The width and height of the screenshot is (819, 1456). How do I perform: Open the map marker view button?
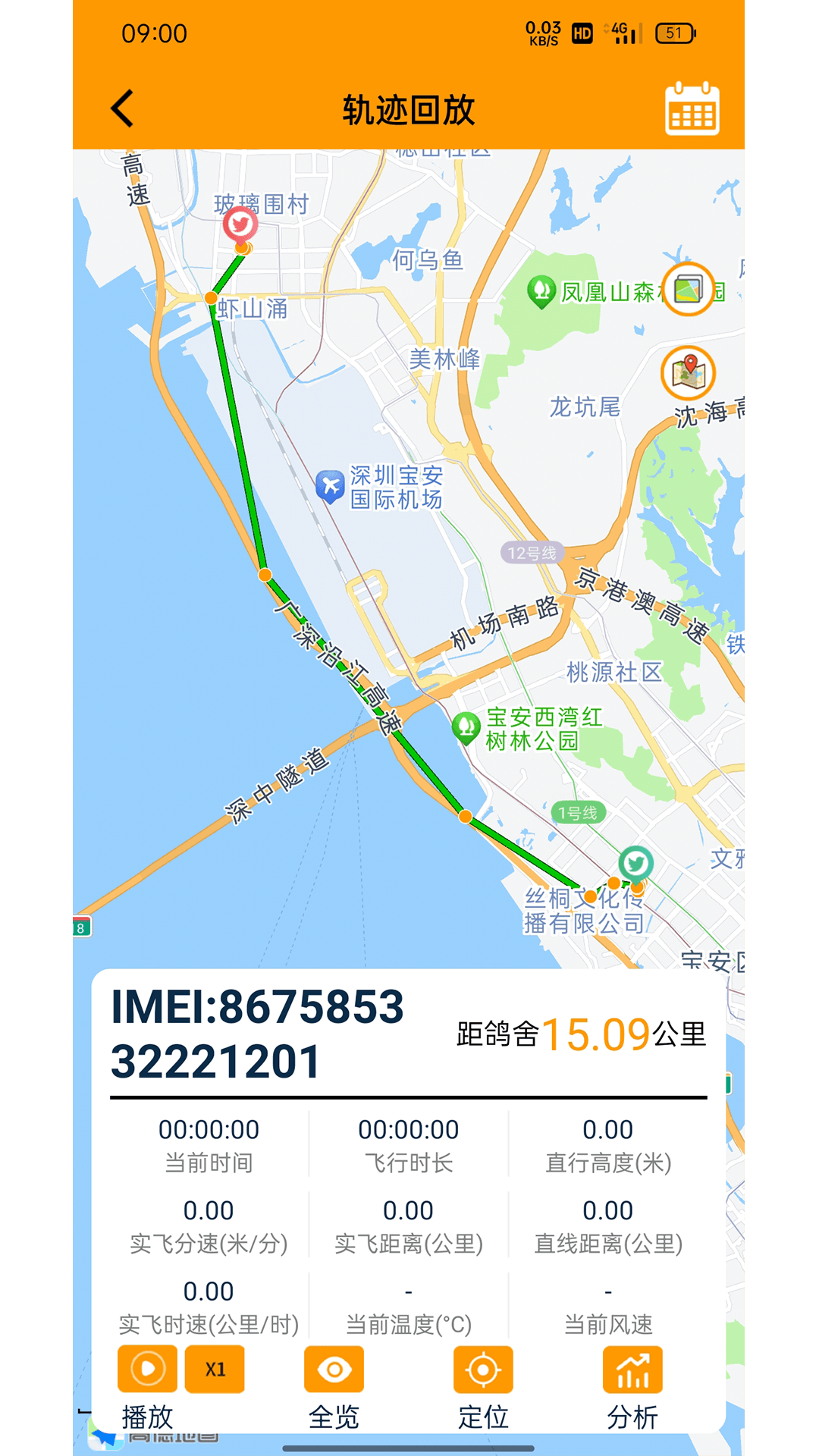[689, 372]
